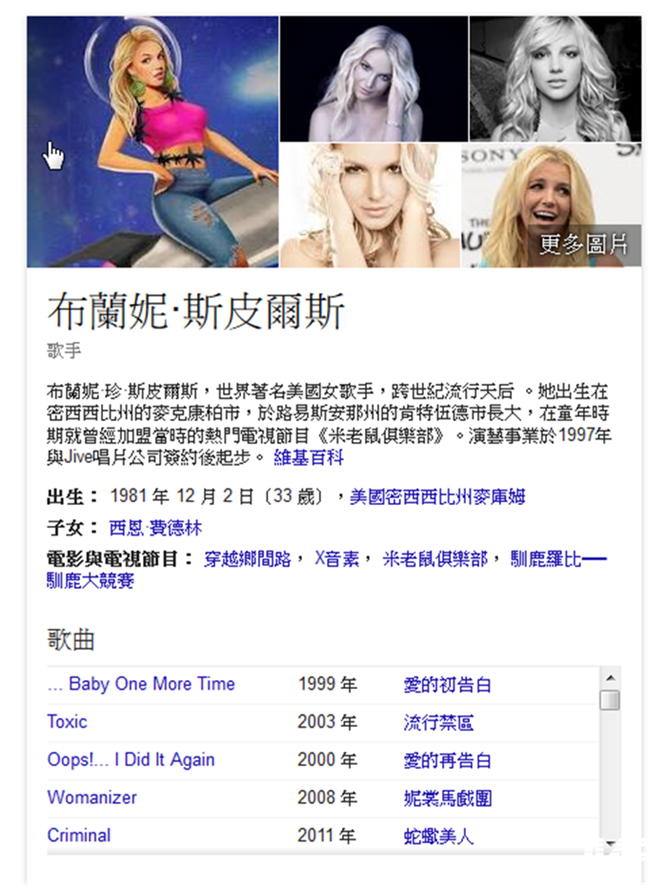Open the album 蛇蠍美人

click(x=438, y=837)
